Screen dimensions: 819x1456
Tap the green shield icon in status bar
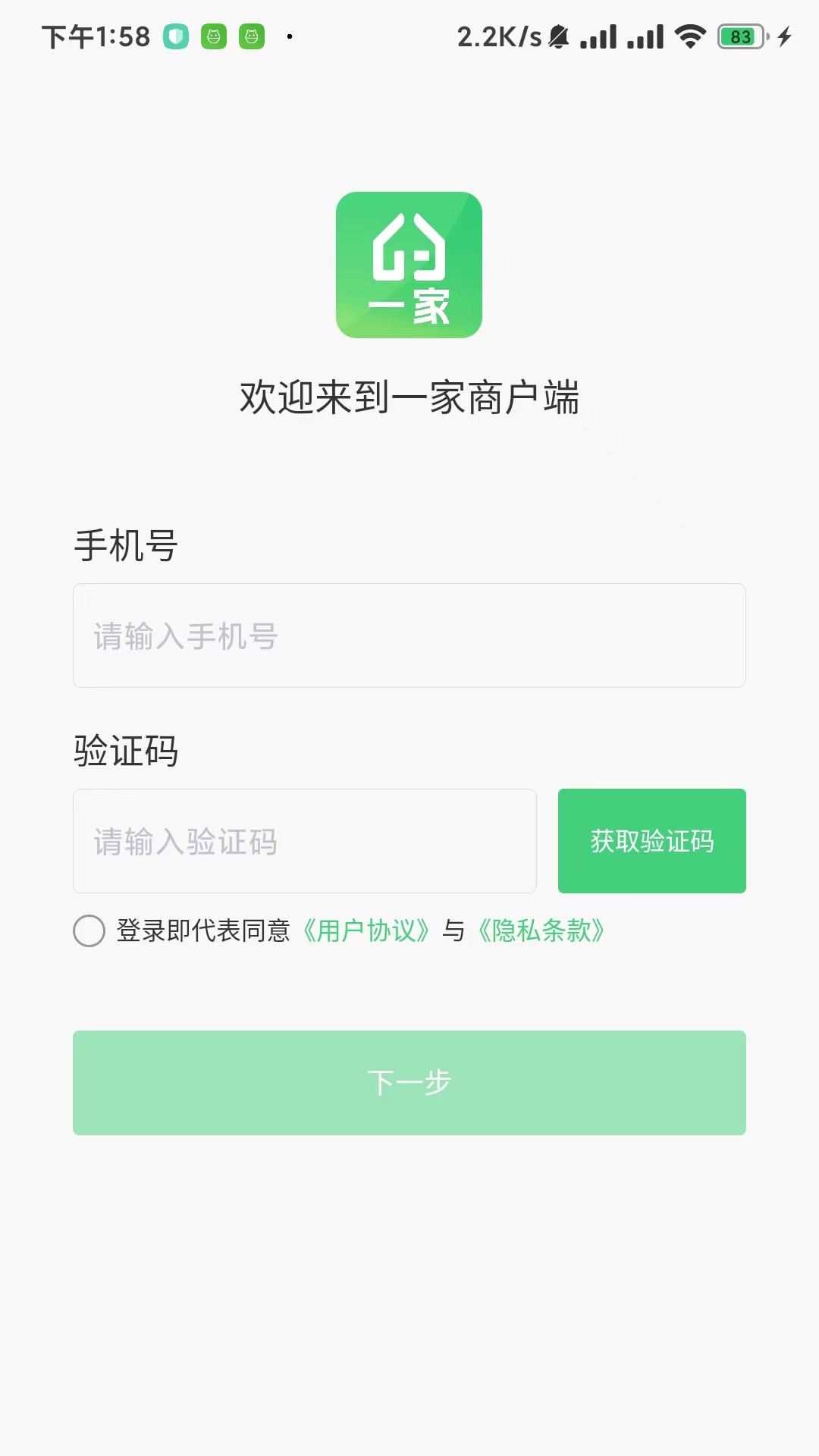[177, 36]
